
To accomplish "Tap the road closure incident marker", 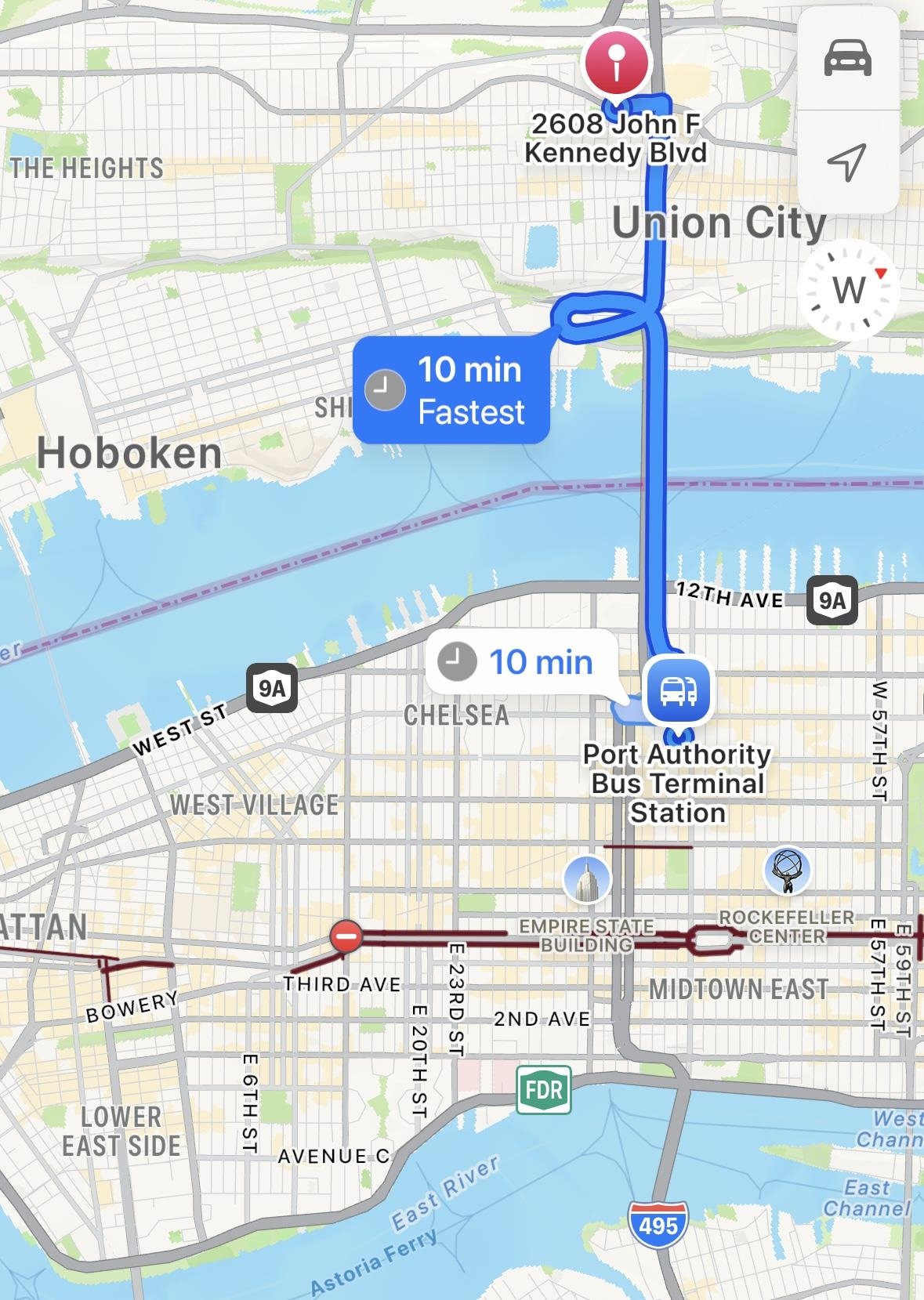I will click(x=346, y=936).
